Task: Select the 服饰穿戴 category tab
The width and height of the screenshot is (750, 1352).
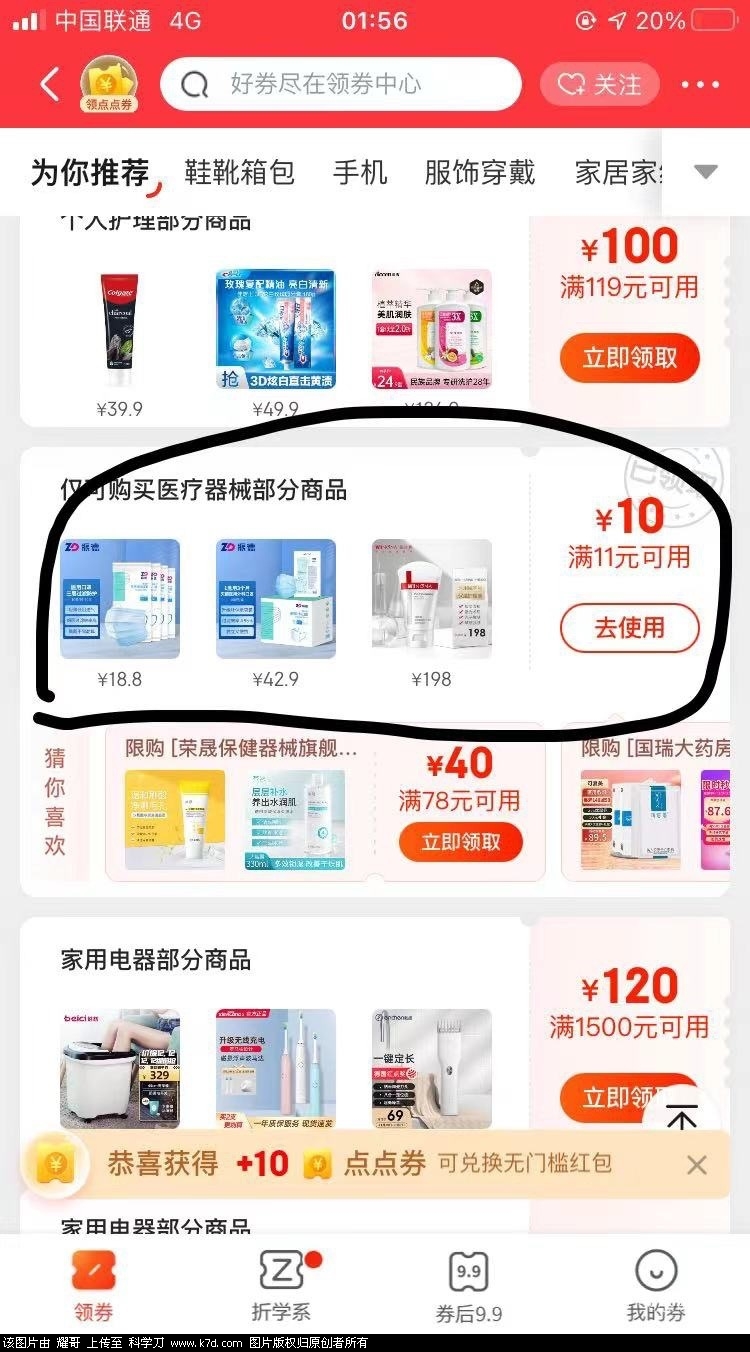Action: click(480, 172)
